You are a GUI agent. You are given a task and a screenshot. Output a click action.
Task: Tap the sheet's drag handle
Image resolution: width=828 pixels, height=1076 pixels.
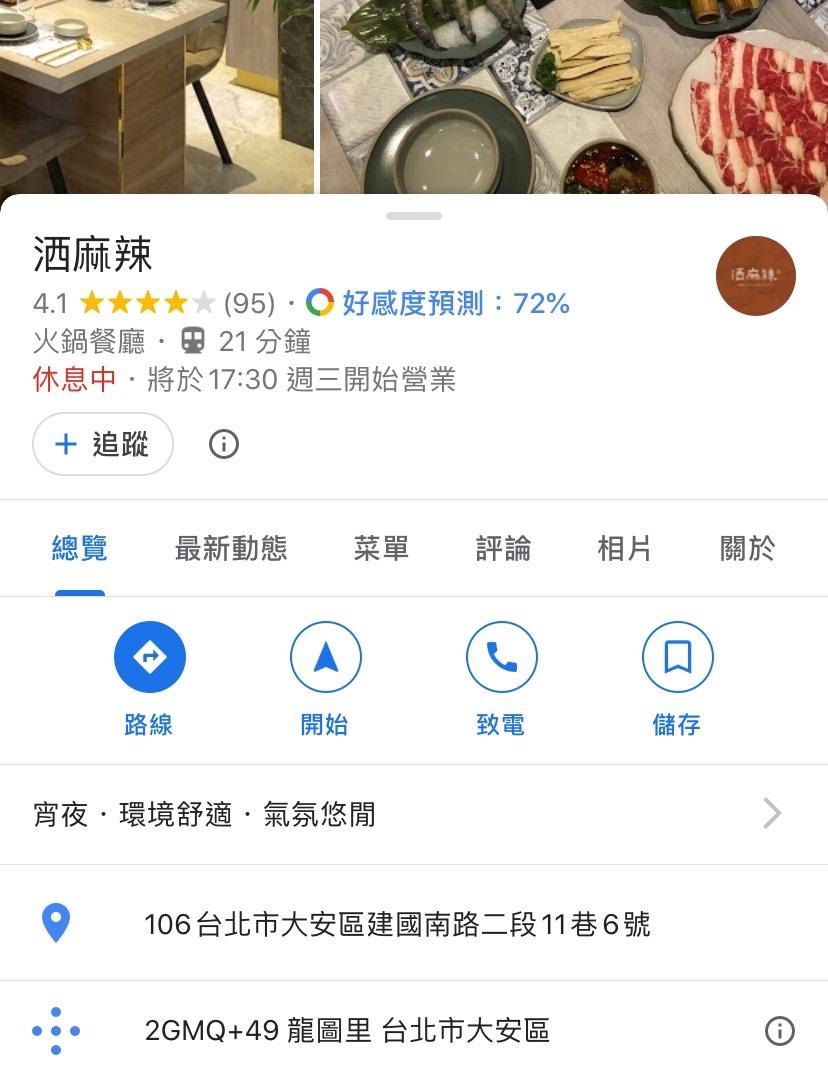[414, 216]
